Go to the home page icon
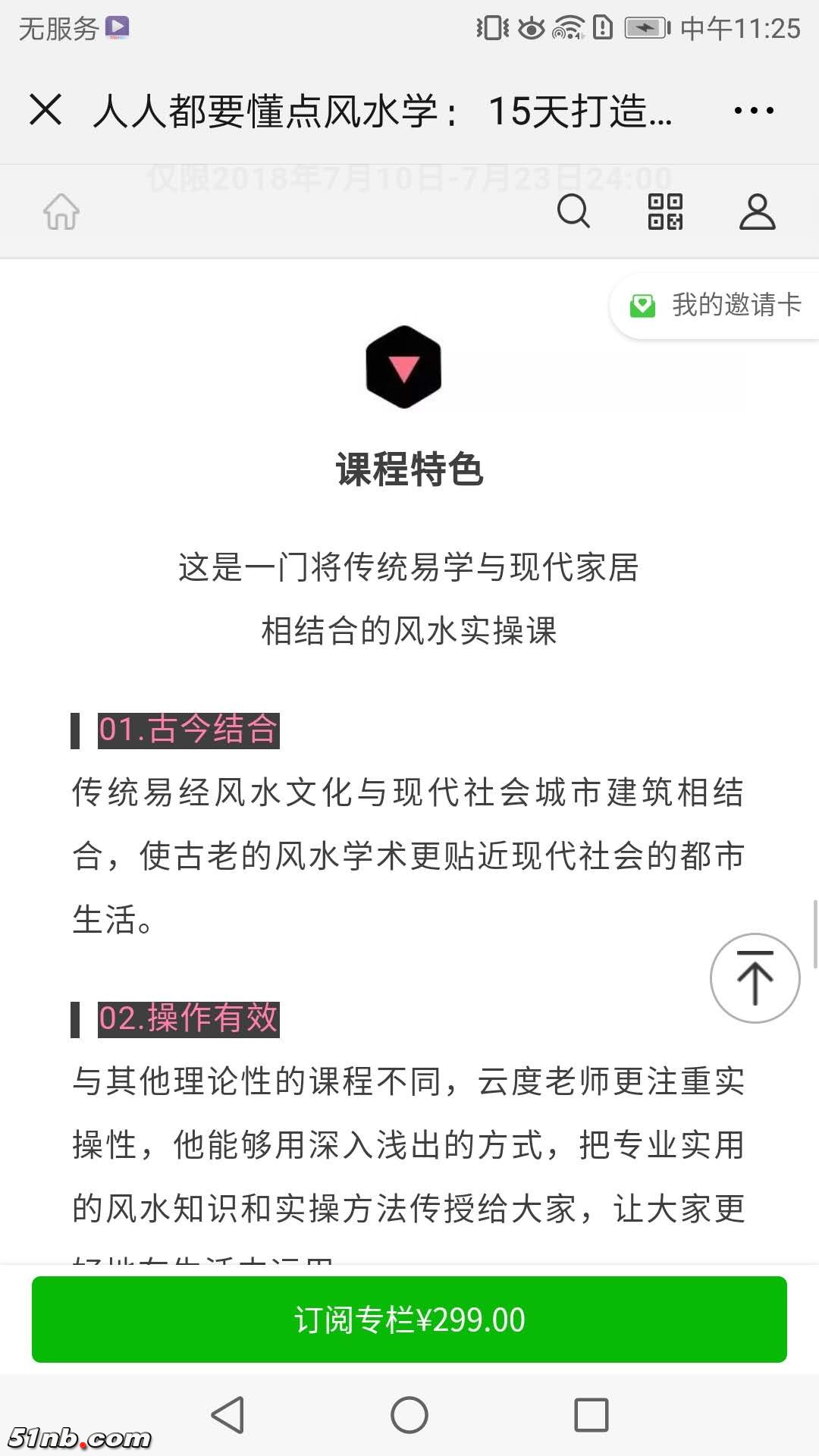 tap(61, 212)
